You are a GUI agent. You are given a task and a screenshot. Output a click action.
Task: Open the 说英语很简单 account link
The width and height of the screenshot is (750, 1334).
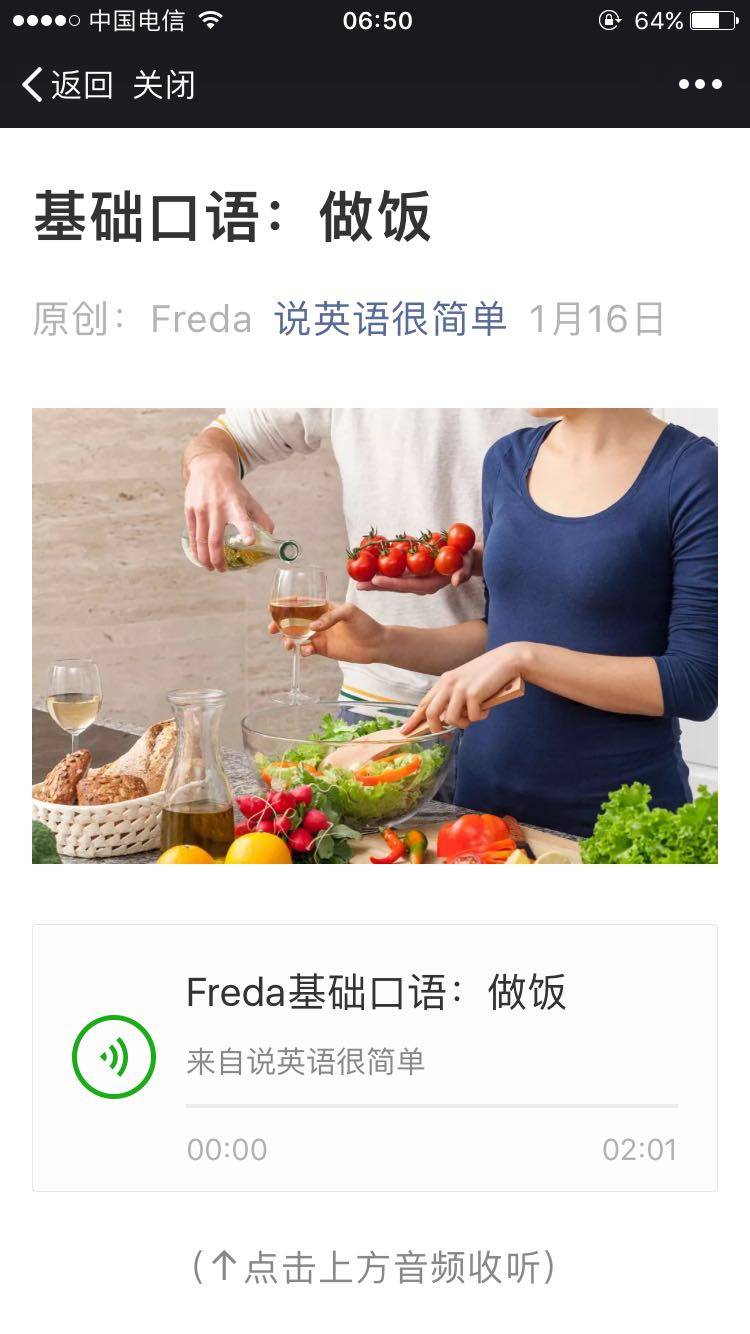tap(390, 319)
